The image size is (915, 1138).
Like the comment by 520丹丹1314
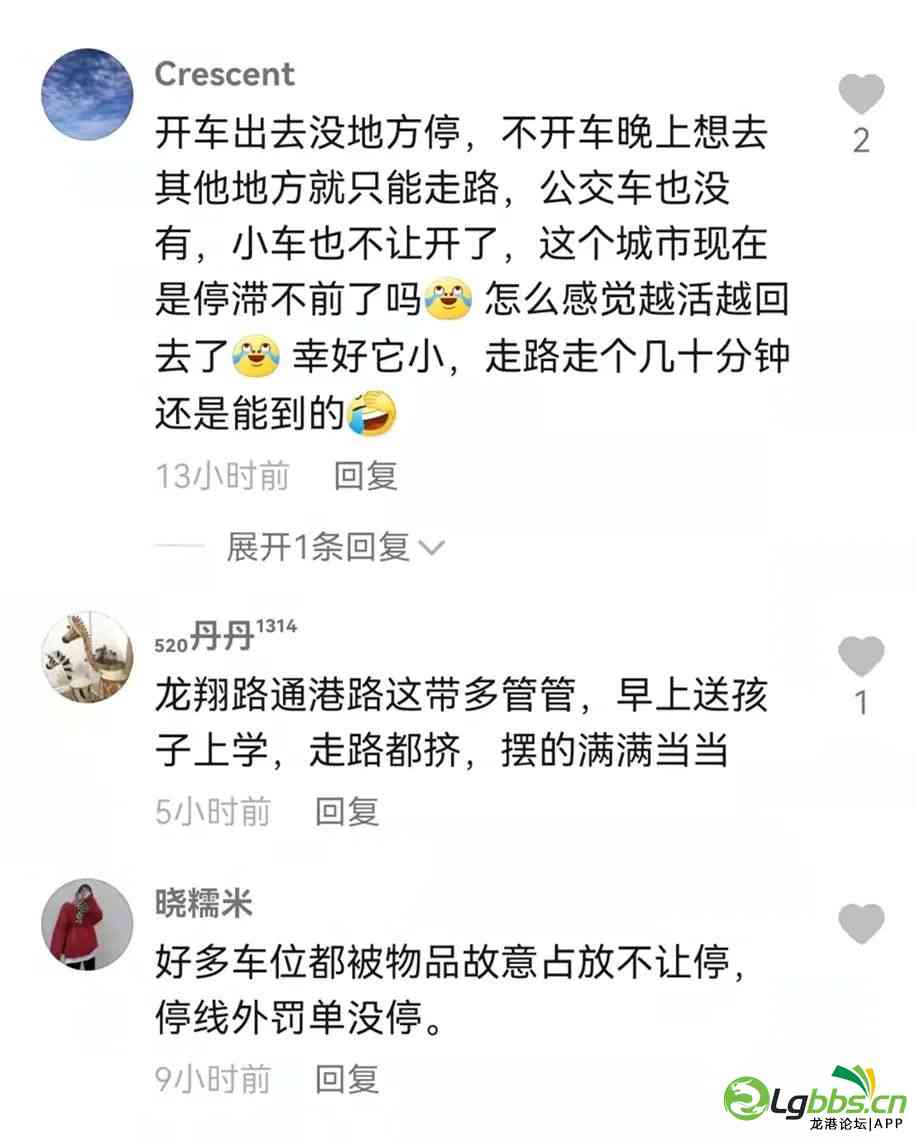click(x=860, y=657)
